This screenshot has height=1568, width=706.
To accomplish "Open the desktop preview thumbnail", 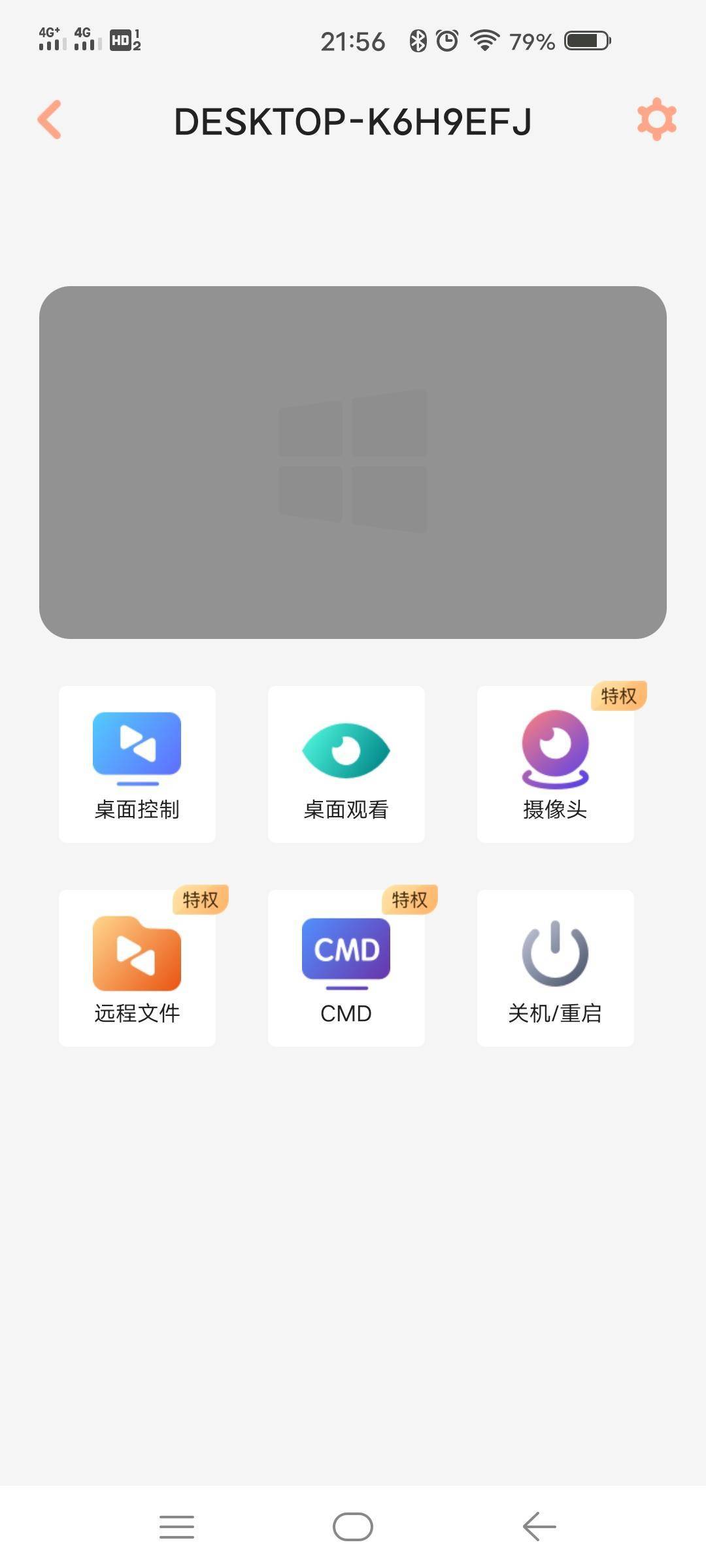I will 353,463.
